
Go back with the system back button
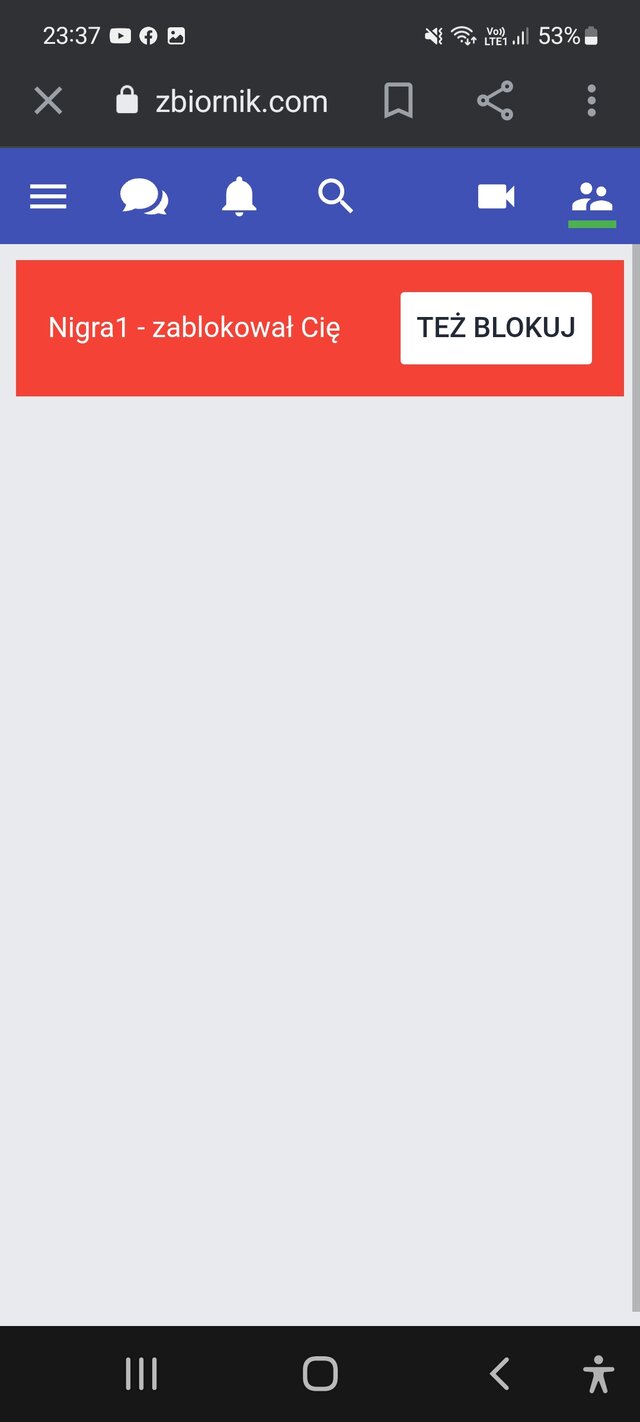(x=499, y=1374)
